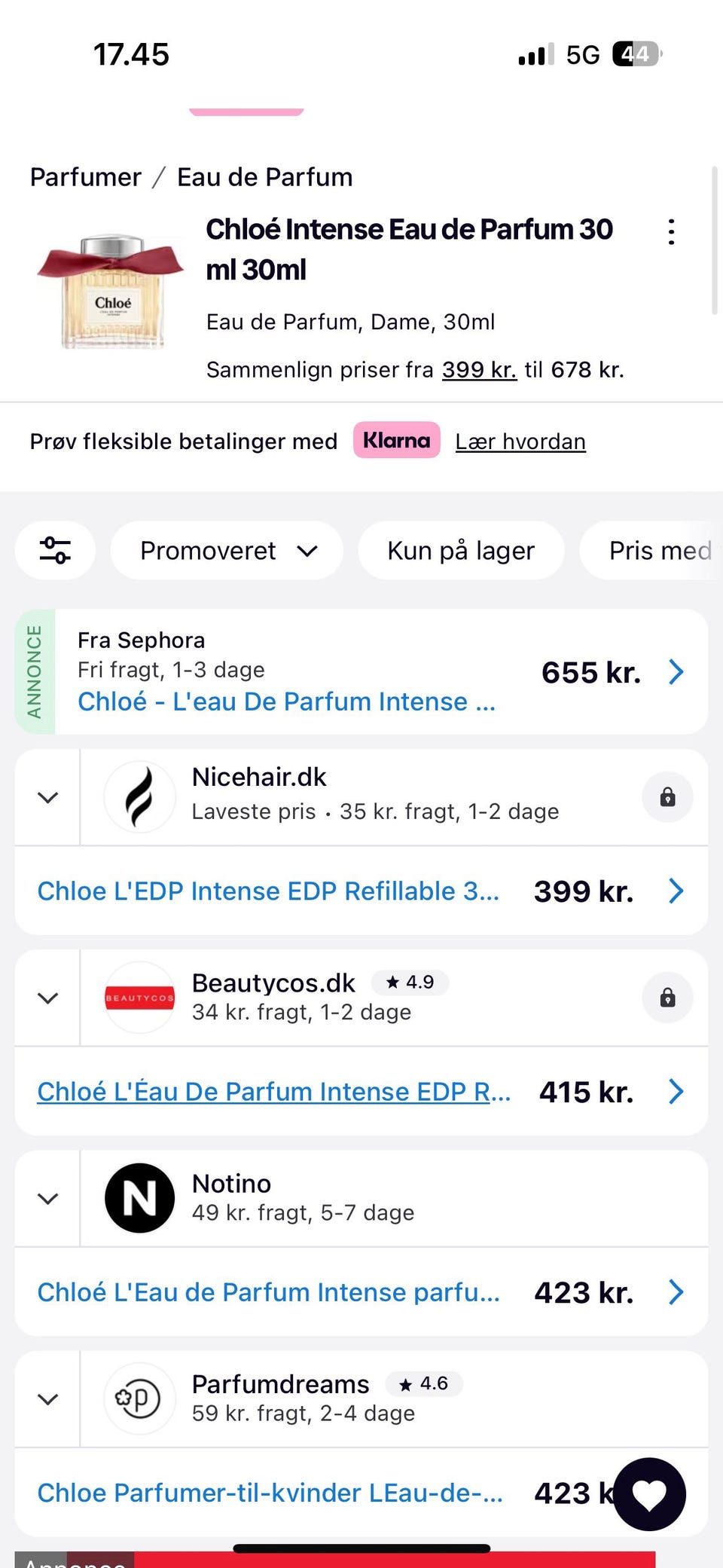Toggle the Kun på lager filter
Image resolution: width=723 pixels, height=1568 pixels.
click(x=461, y=551)
